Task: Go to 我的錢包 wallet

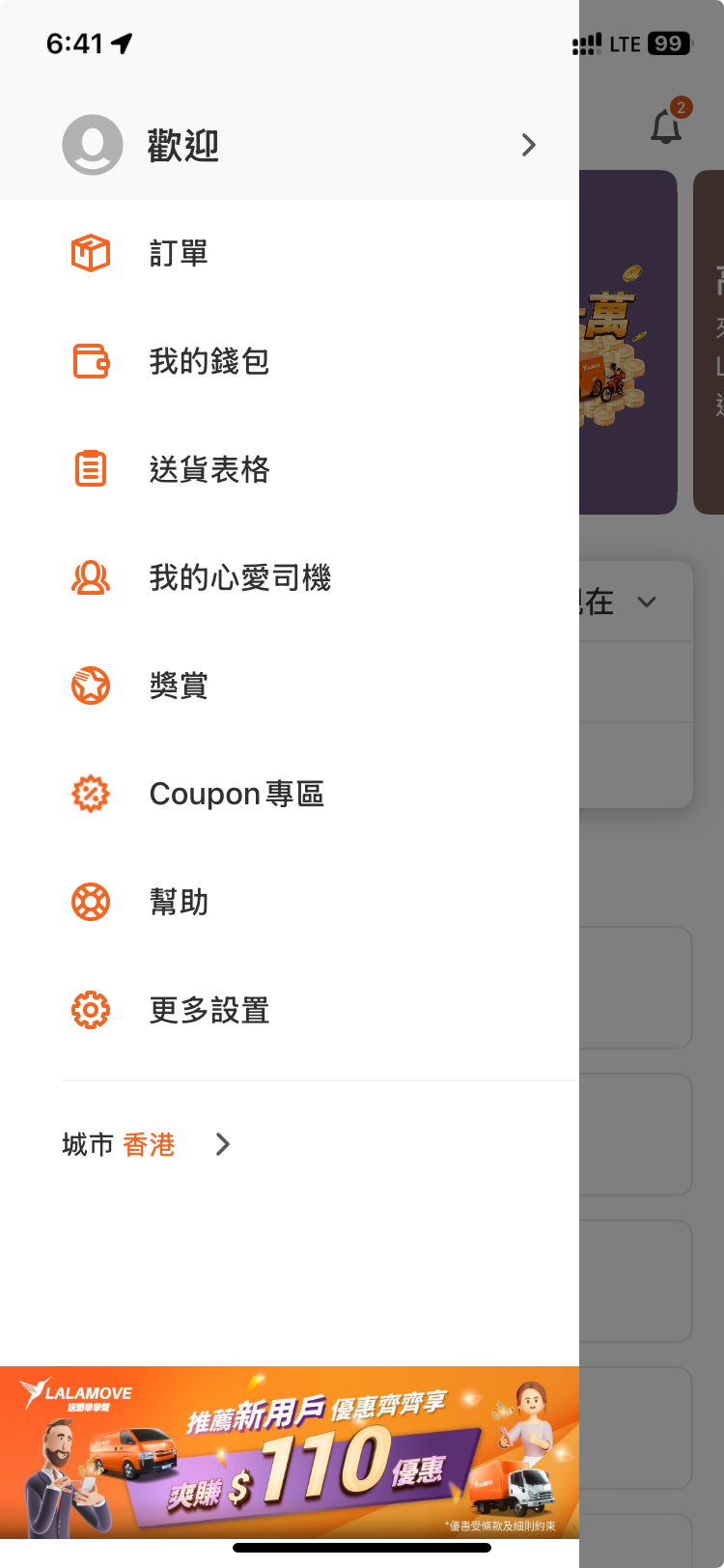Action: 209,362
